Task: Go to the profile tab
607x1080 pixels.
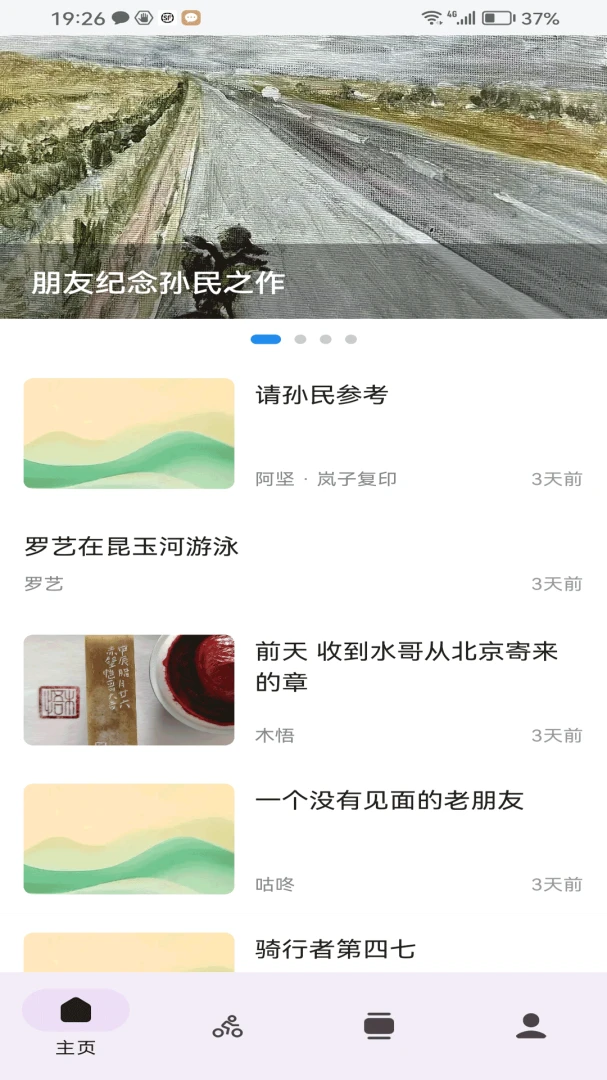Action: click(x=531, y=1026)
